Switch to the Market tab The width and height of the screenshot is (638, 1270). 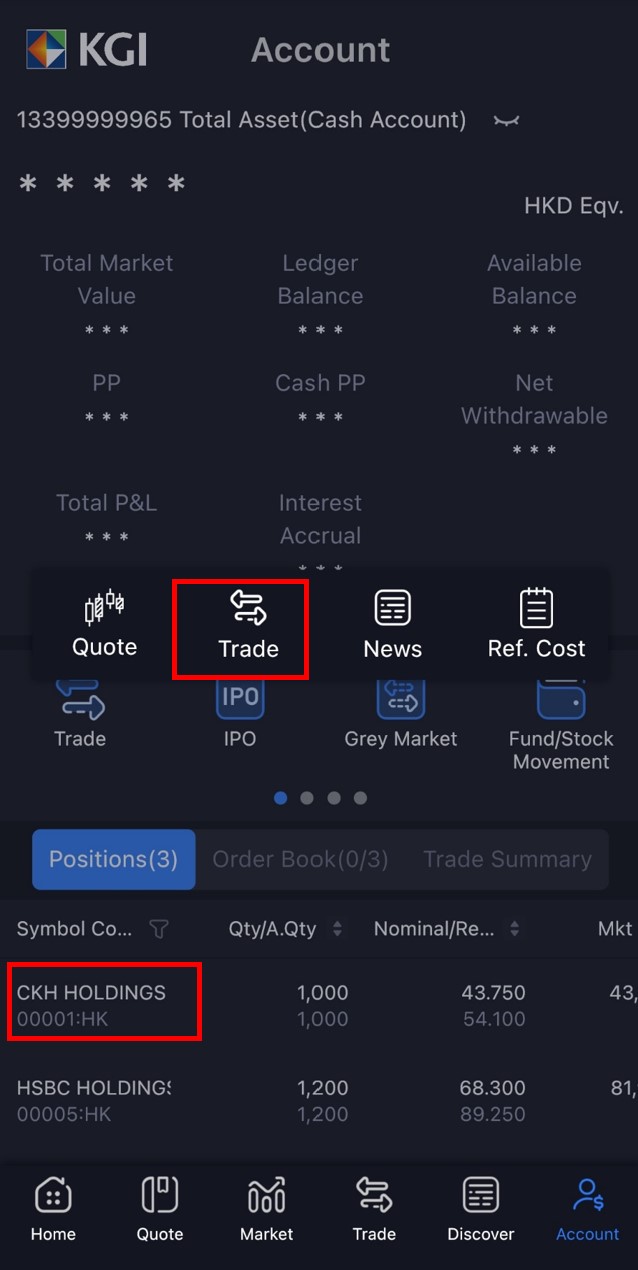(x=266, y=1208)
